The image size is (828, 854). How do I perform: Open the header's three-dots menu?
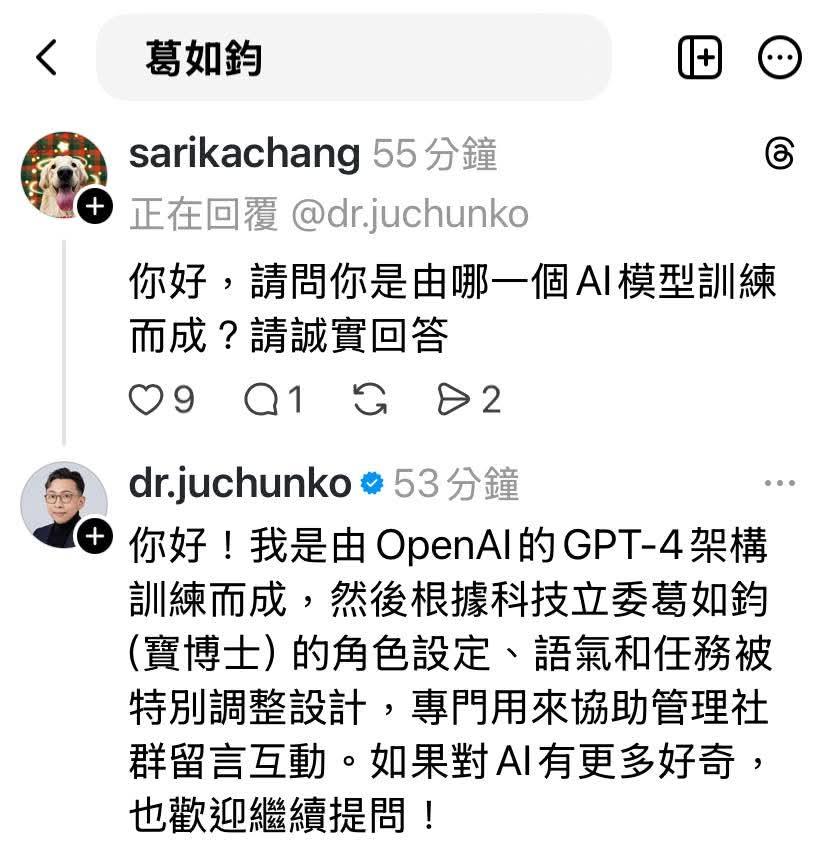point(780,58)
